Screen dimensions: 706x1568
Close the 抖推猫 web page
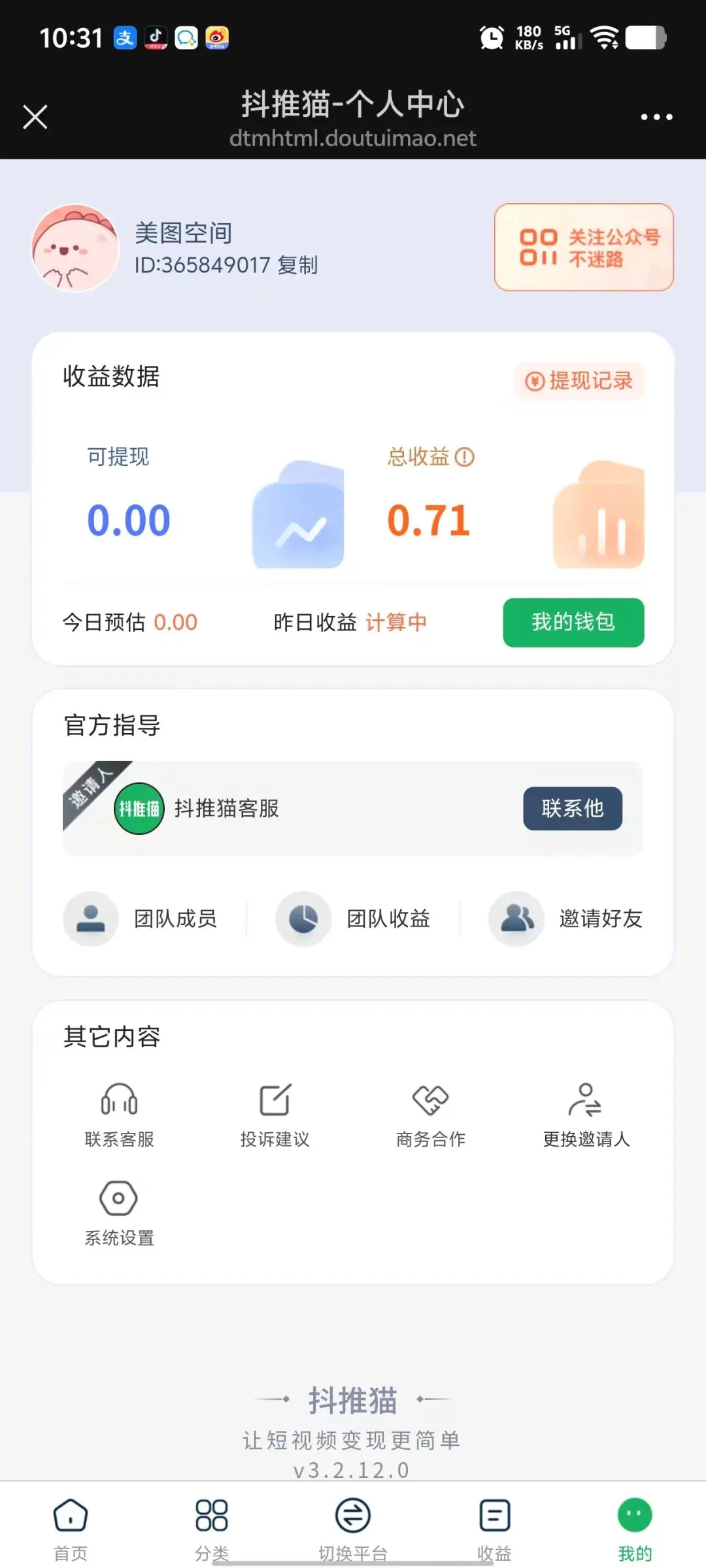[35, 118]
